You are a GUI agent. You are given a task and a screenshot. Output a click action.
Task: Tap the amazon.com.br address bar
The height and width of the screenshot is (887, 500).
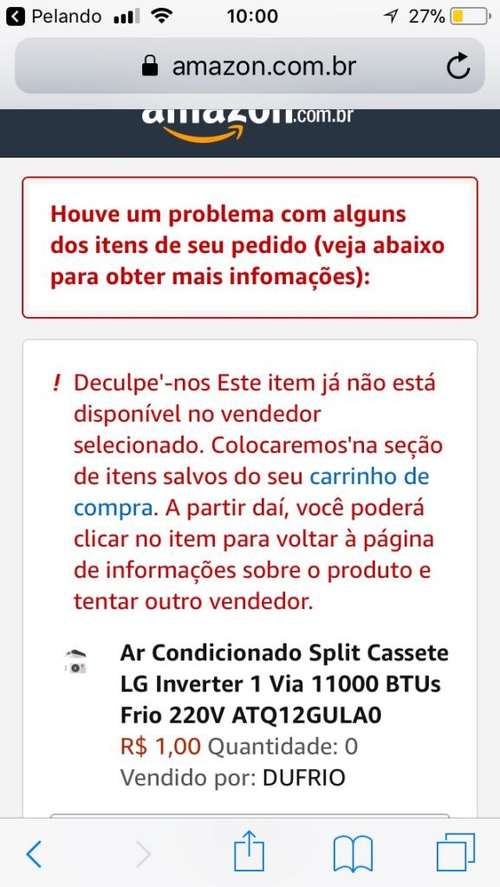249,66
